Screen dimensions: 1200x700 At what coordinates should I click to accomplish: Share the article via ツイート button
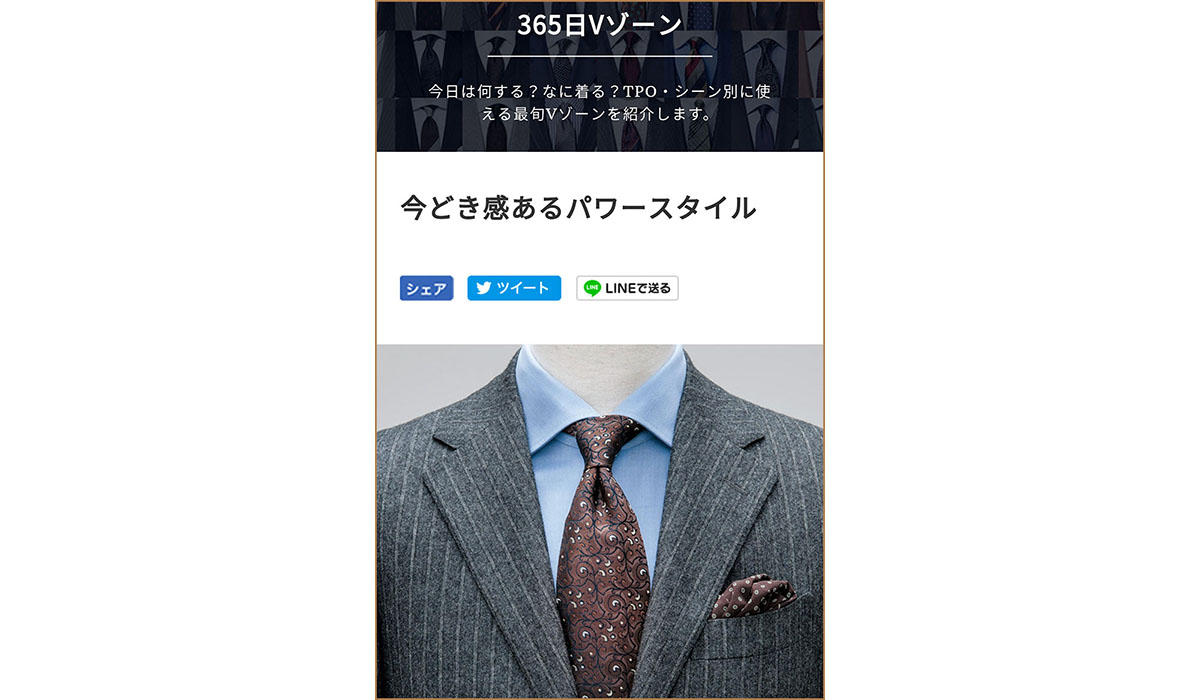point(514,288)
